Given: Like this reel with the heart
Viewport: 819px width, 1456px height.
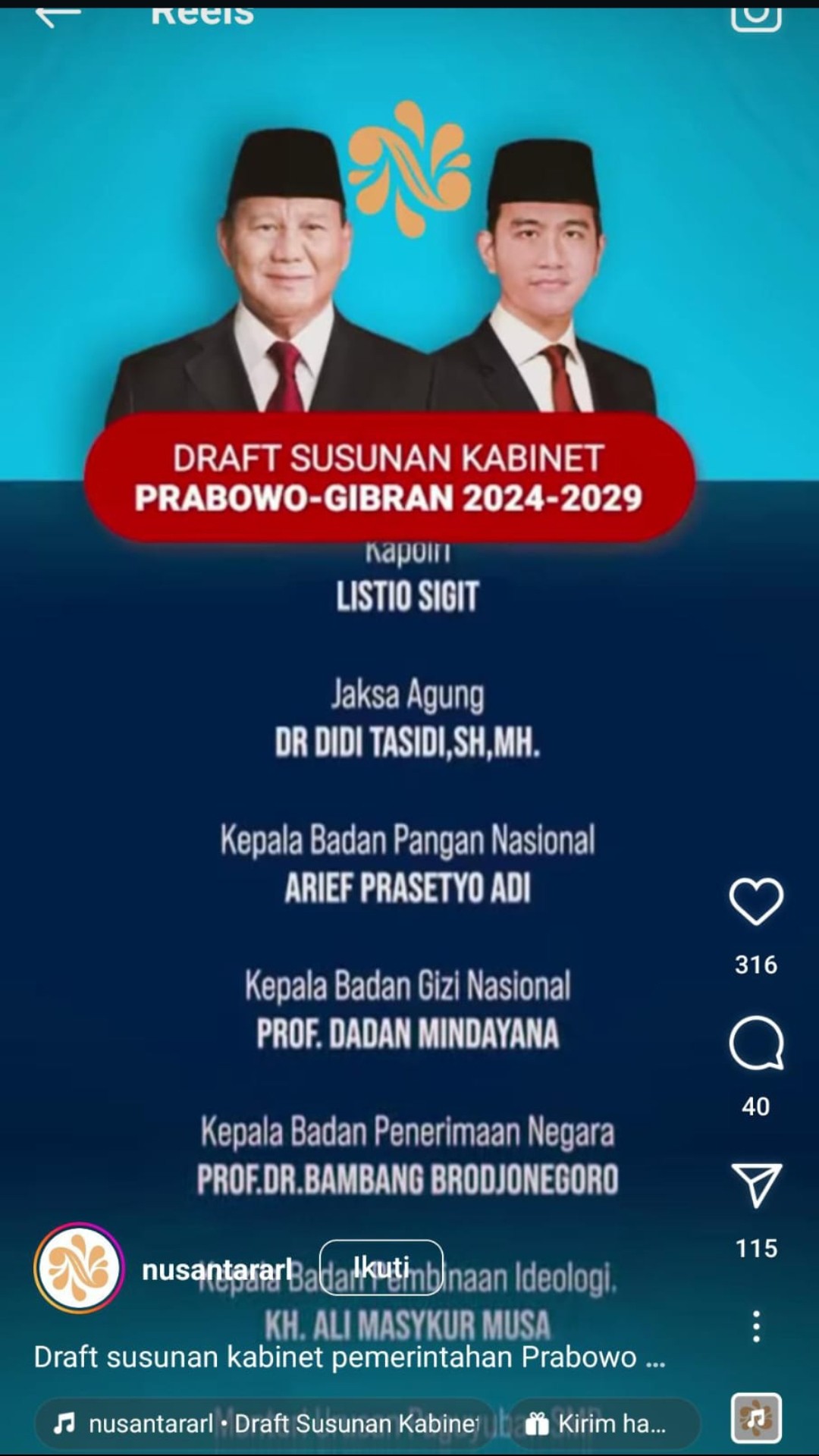Looking at the screenshot, I should point(756,902).
